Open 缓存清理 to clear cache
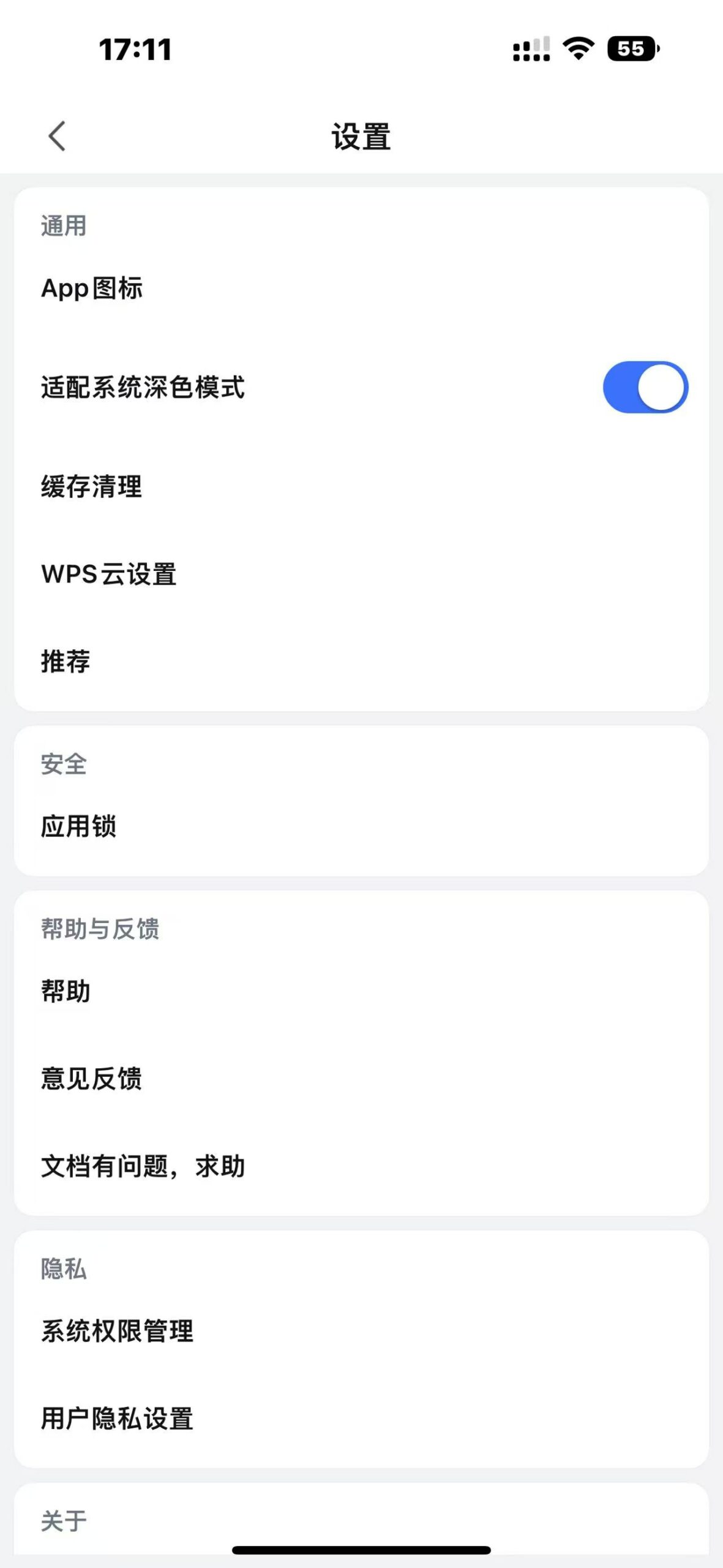Viewport: 723px width, 1568px height. pyautogui.click(x=91, y=487)
